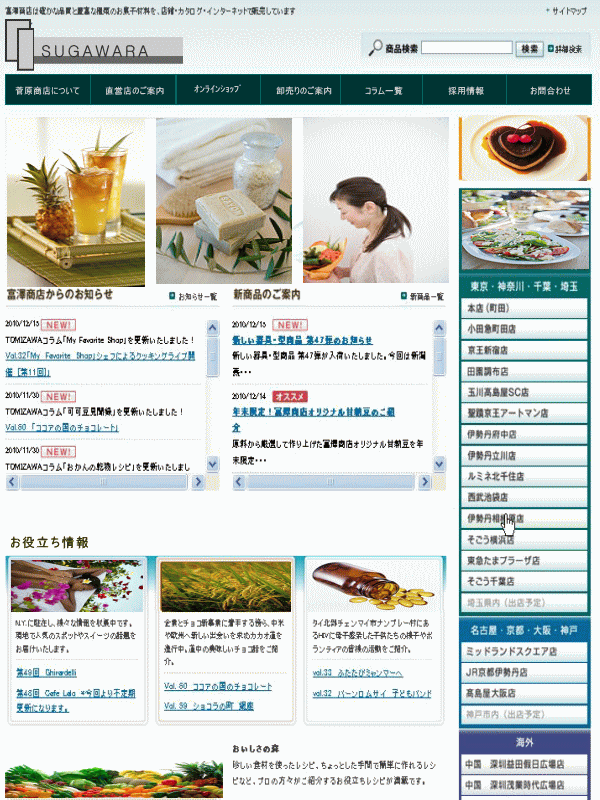Open the Val.80 ココアの国のチョコレート news link
The width and height of the screenshot is (600, 800).
64,427
